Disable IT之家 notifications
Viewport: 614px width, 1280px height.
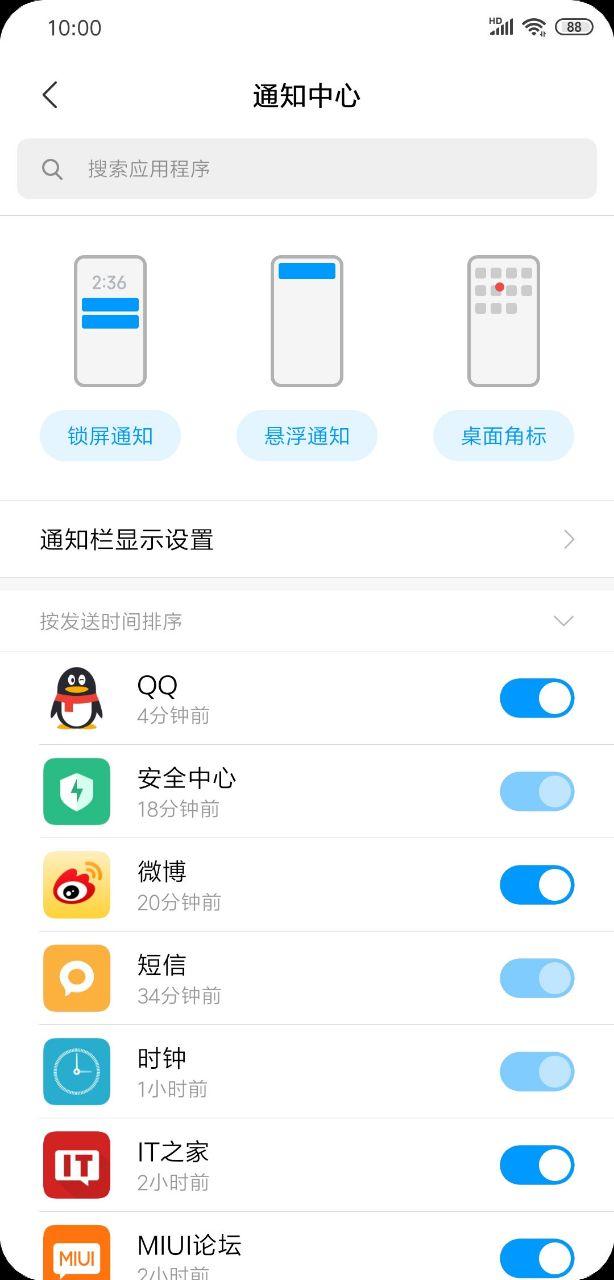point(537,1165)
